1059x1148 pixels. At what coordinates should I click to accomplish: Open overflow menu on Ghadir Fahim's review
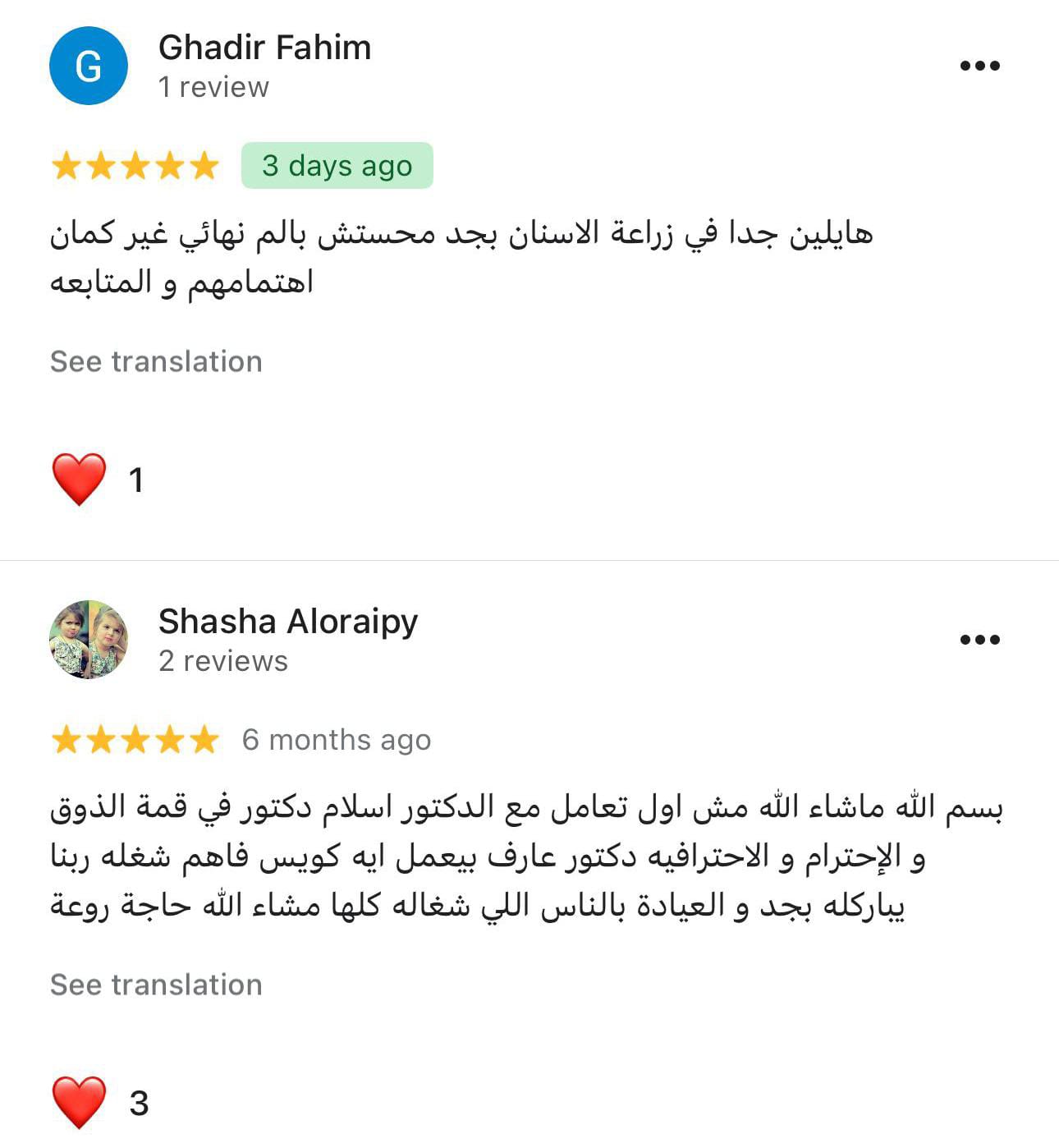click(979, 66)
